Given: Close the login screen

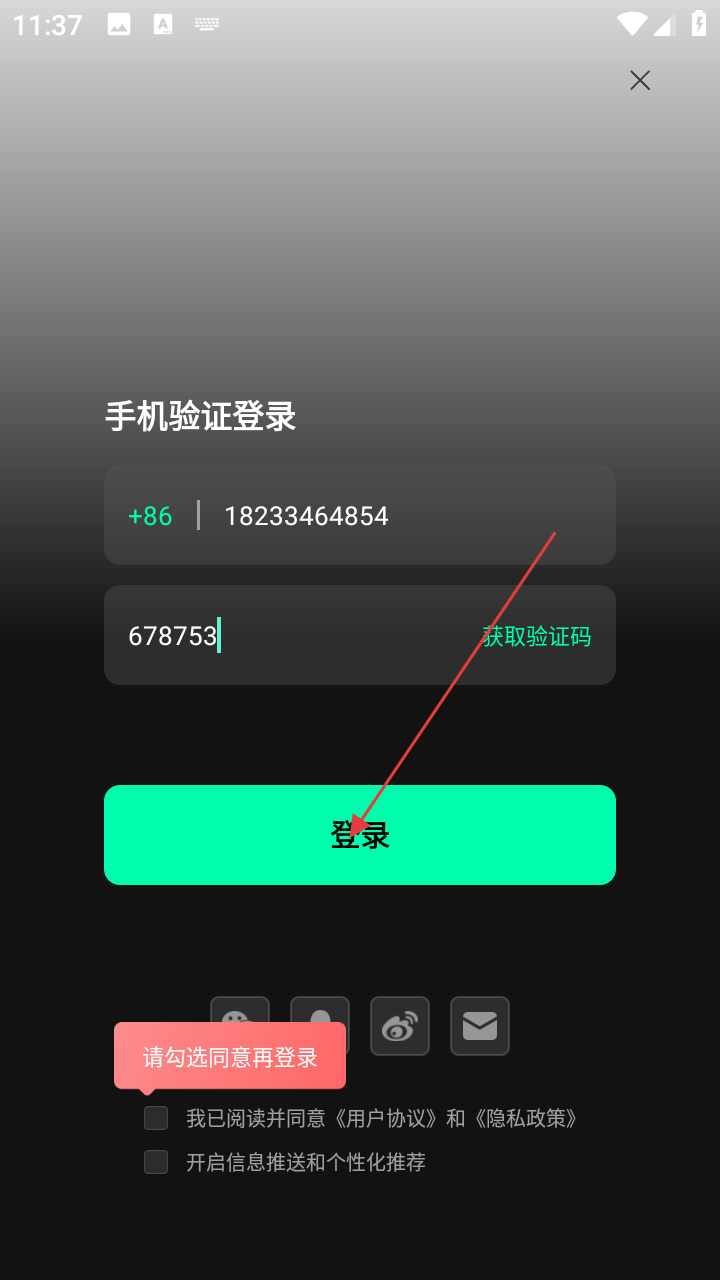Looking at the screenshot, I should coord(640,80).
